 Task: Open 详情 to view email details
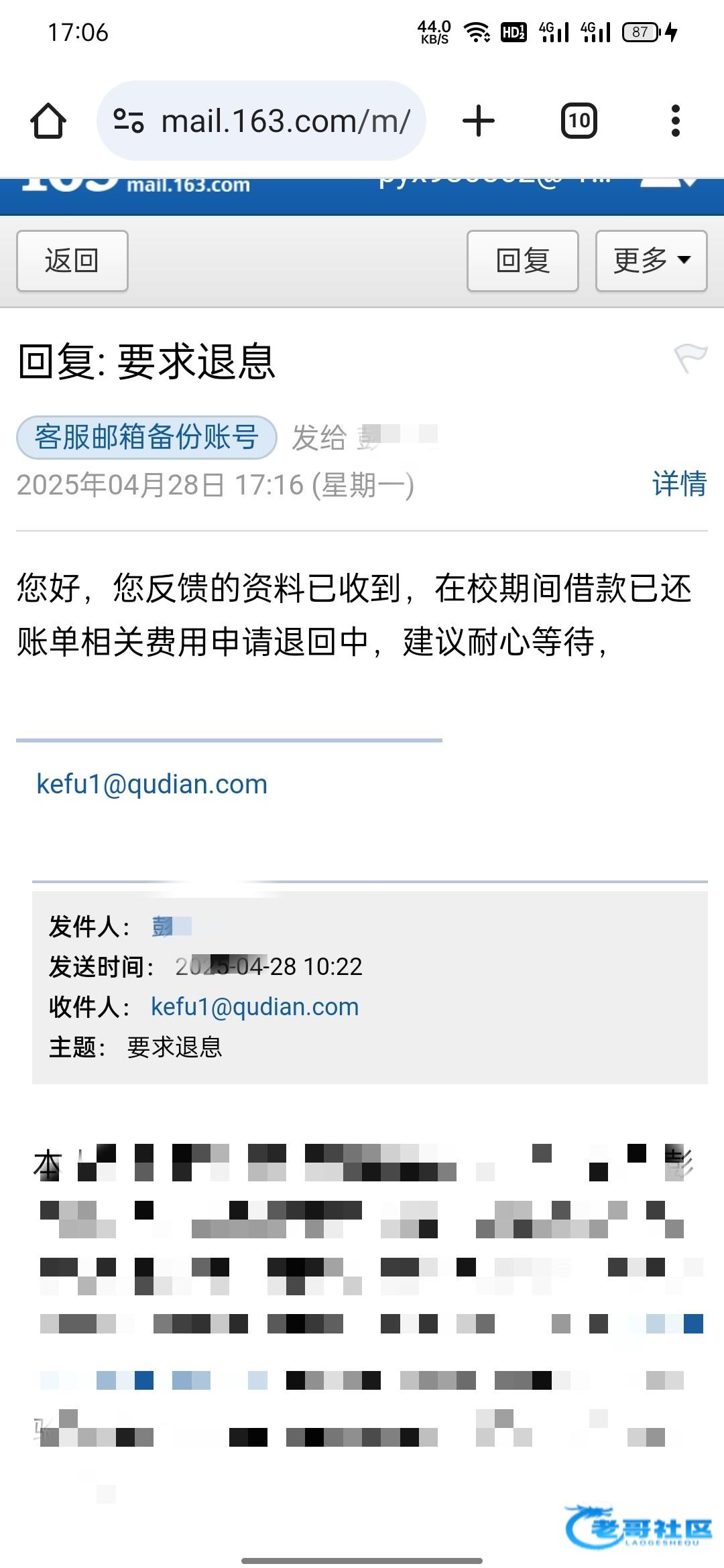click(680, 484)
